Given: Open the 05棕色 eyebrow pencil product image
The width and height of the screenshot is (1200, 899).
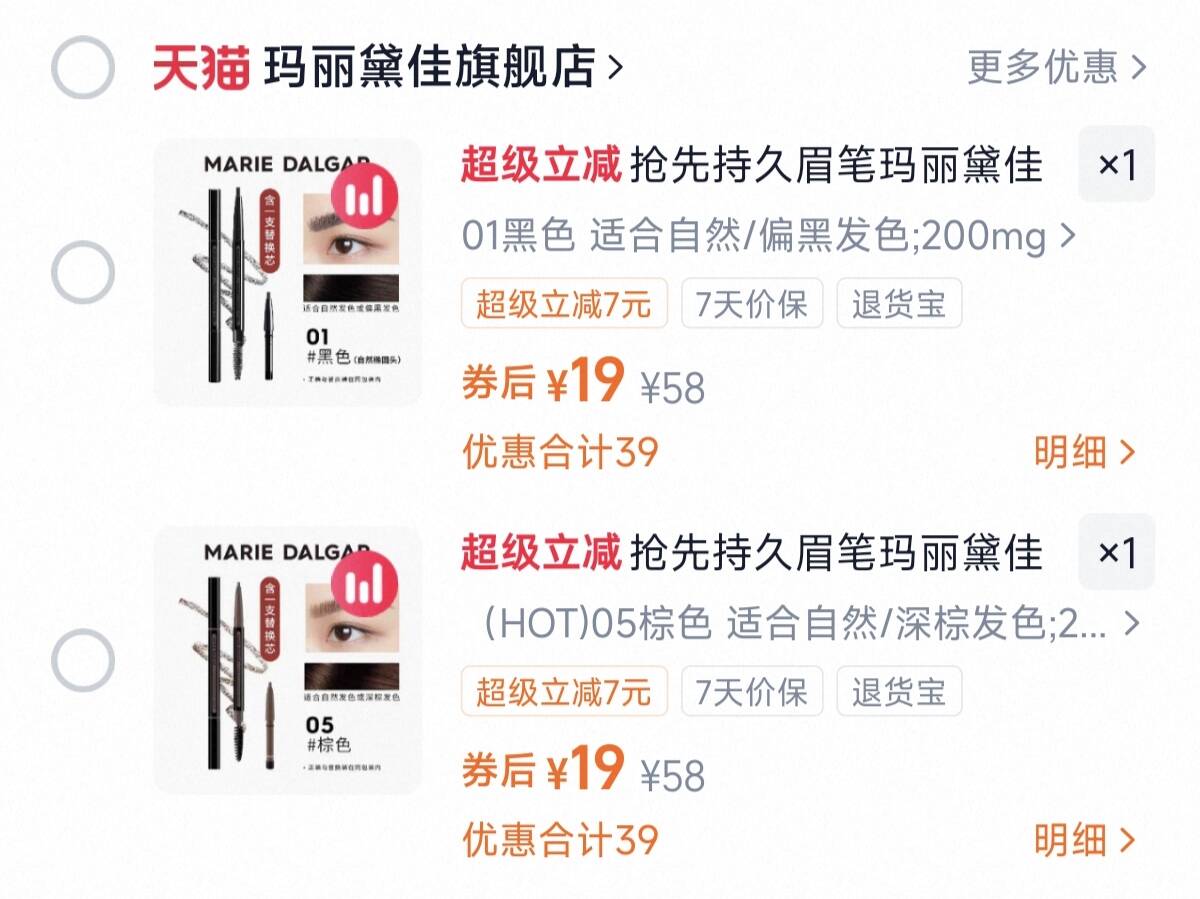Looking at the screenshot, I should (x=288, y=660).
